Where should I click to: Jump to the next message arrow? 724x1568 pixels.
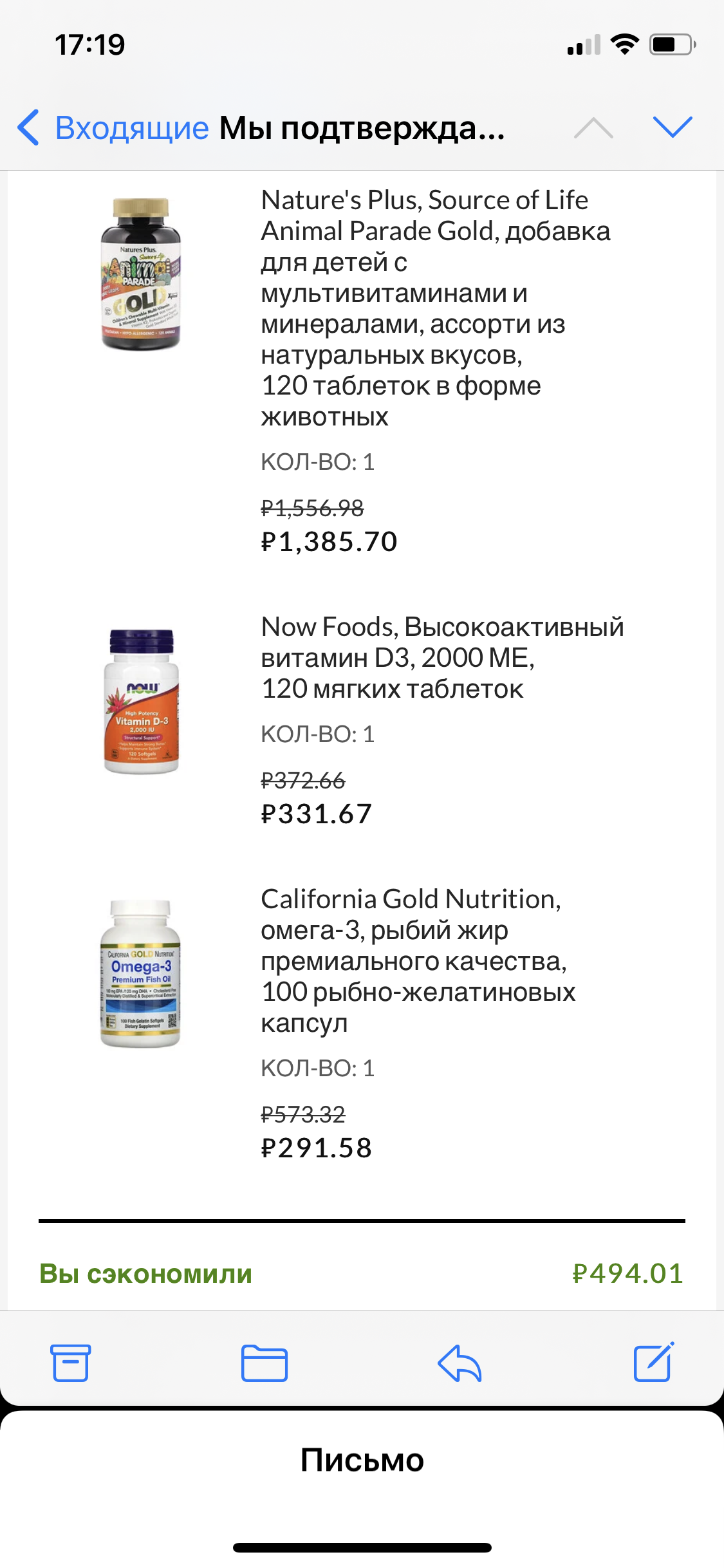(673, 127)
